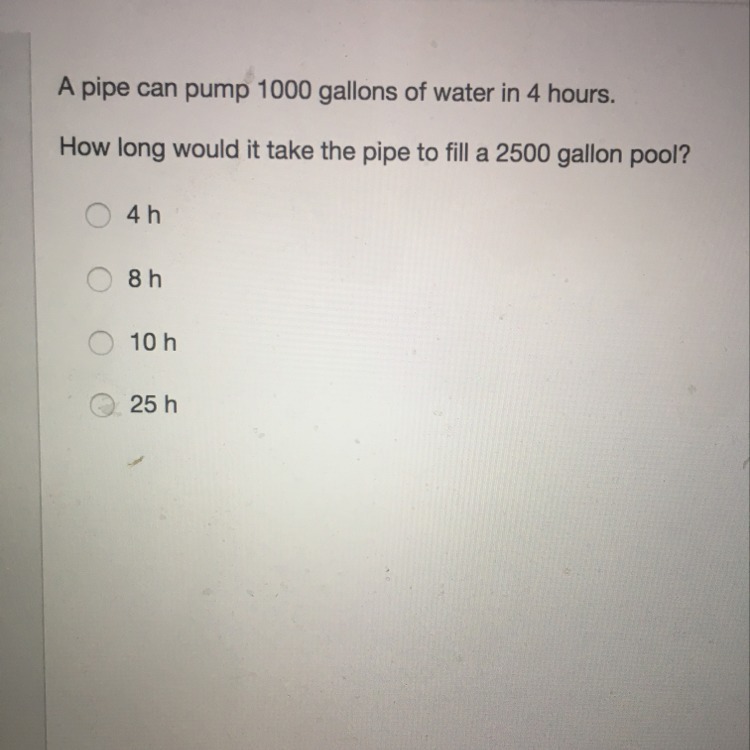Mark 10 h as the answer
The height and width of the screenshot is (750, 750).
(x=99, y=343)
